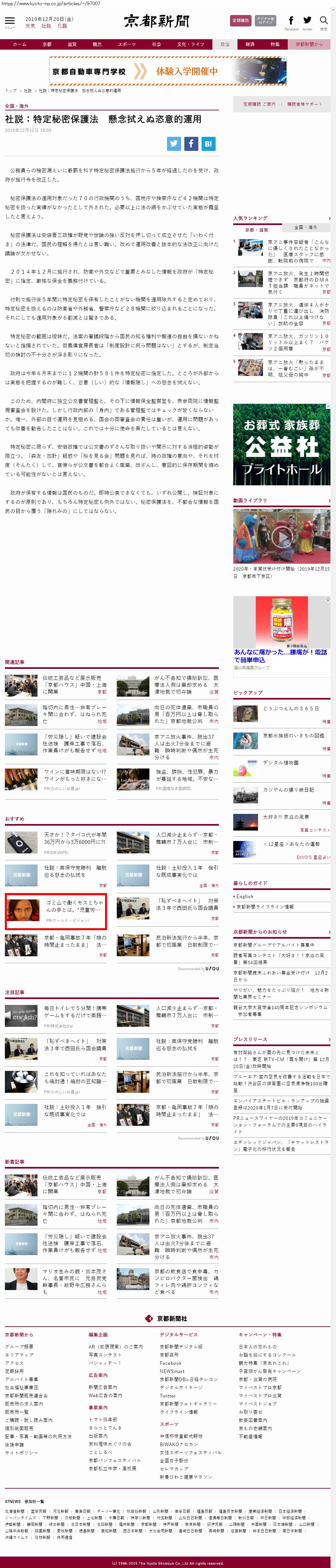336x1568 pixels.
Task: Open the hamburger menu
Action: [10, 21]
